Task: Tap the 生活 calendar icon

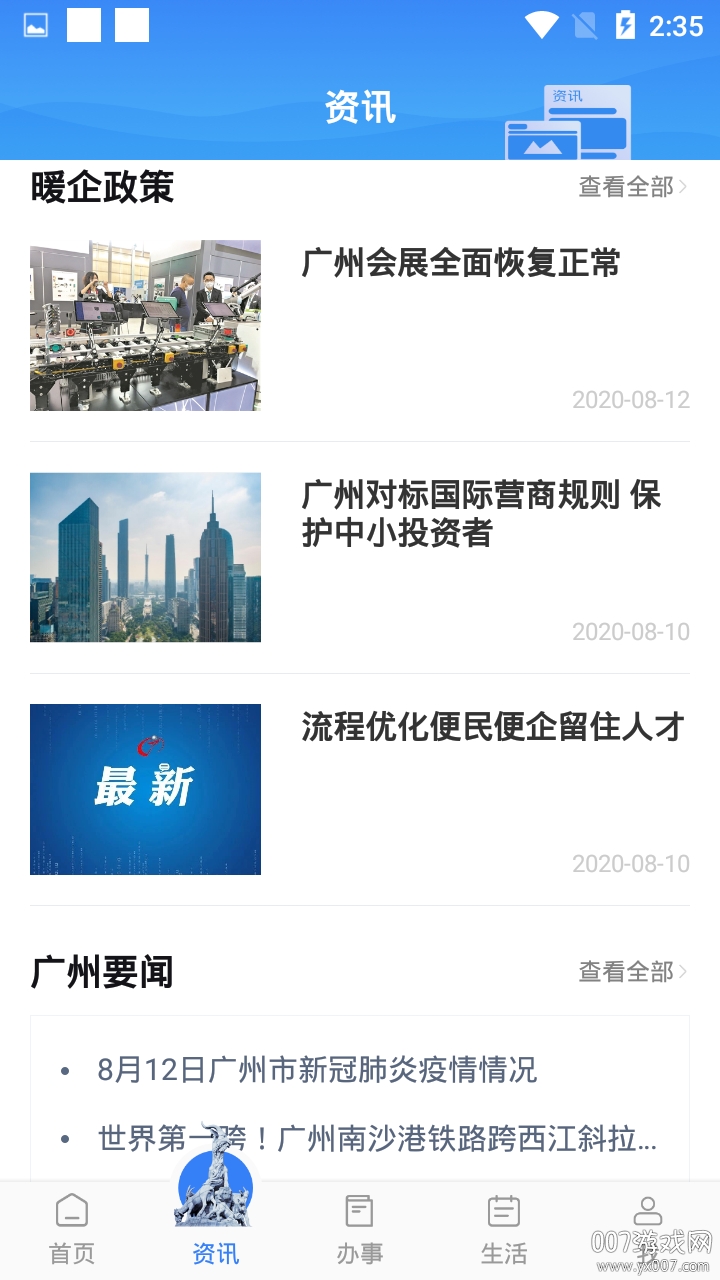Action: [x=504, y=1211]
